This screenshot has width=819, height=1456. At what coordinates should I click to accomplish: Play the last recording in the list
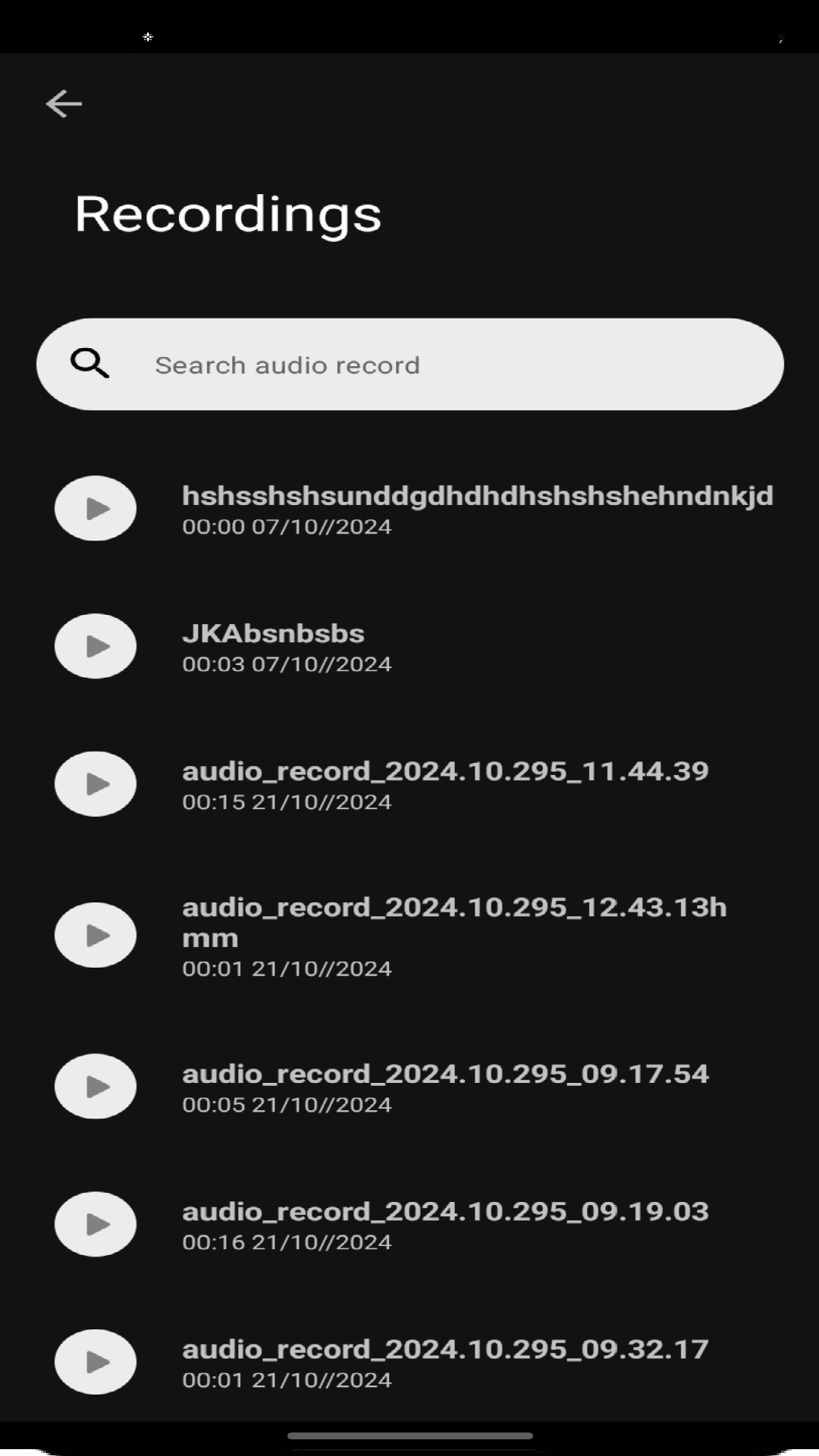click(x=444, y=1361)
